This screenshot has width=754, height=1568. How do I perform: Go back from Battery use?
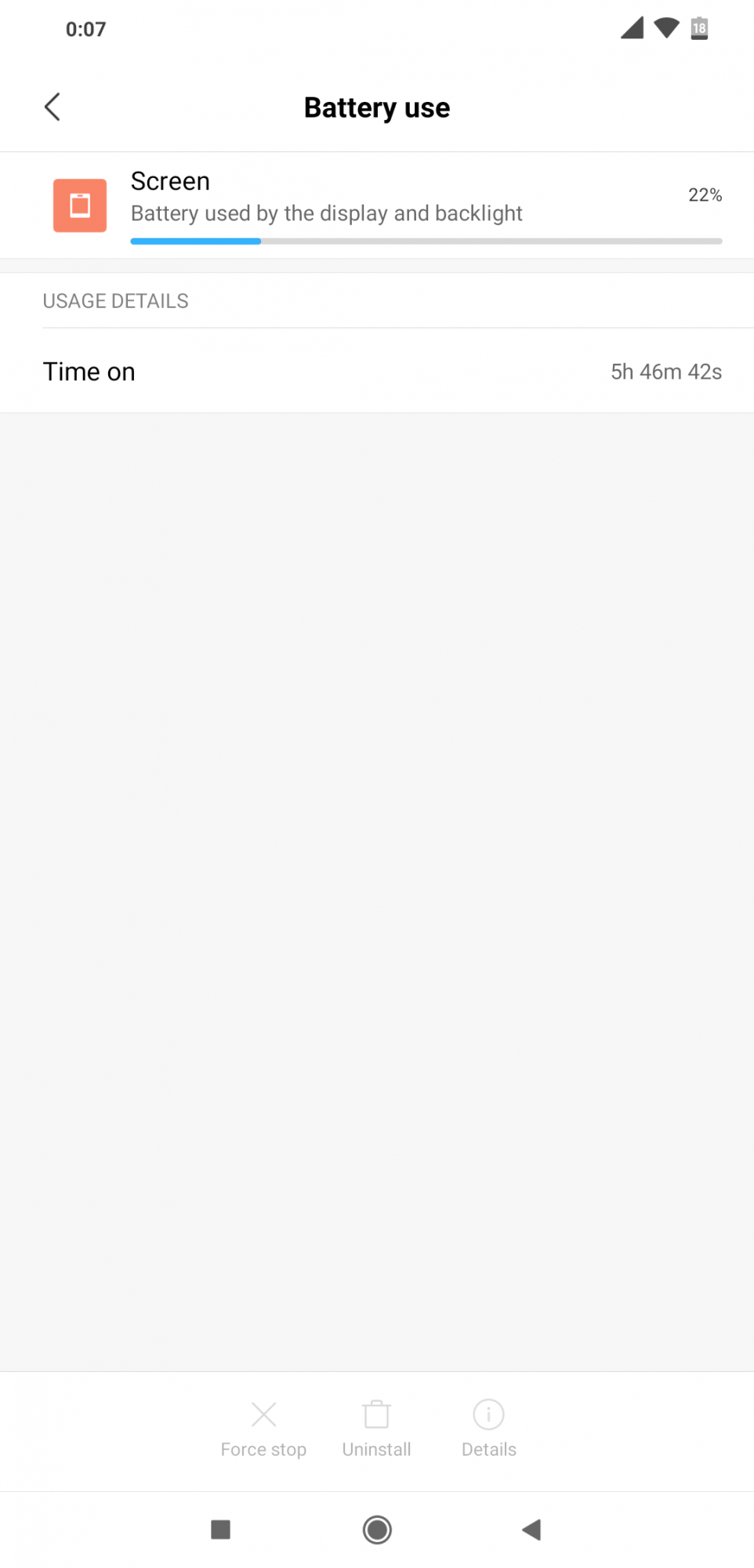[x=53, y=107]
